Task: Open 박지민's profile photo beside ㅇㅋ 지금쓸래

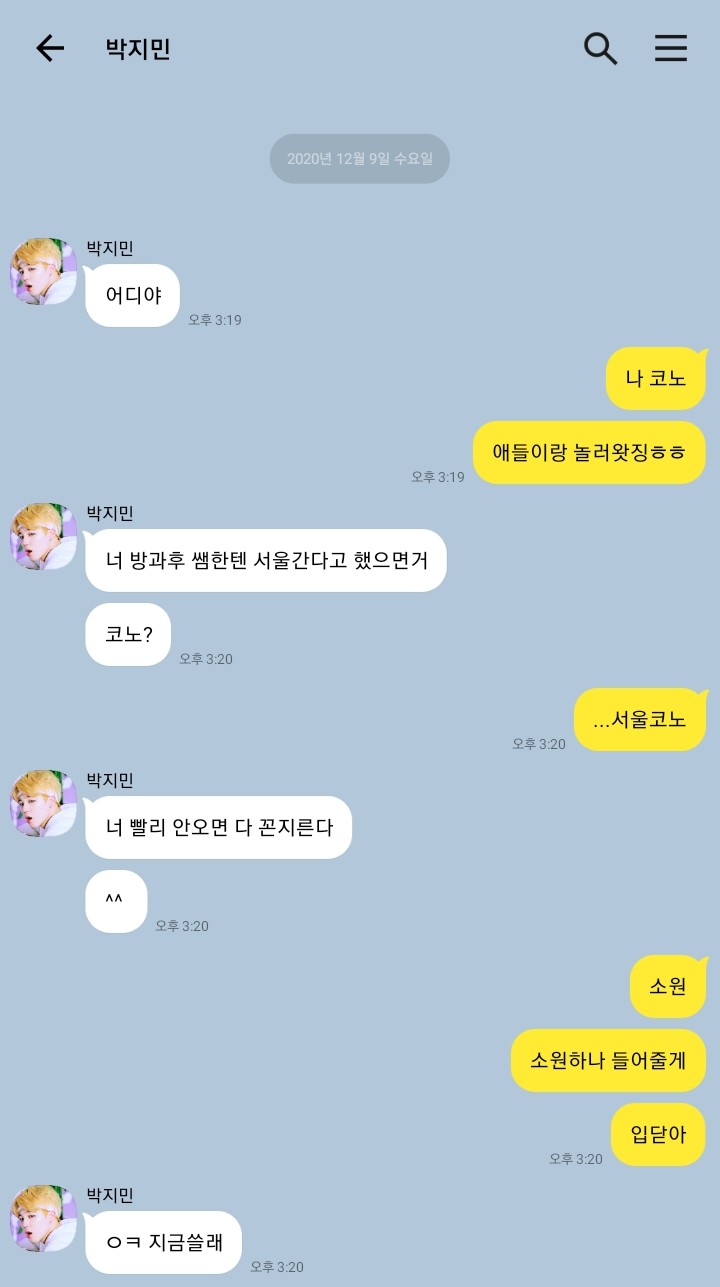Action: pos(44,1218)
